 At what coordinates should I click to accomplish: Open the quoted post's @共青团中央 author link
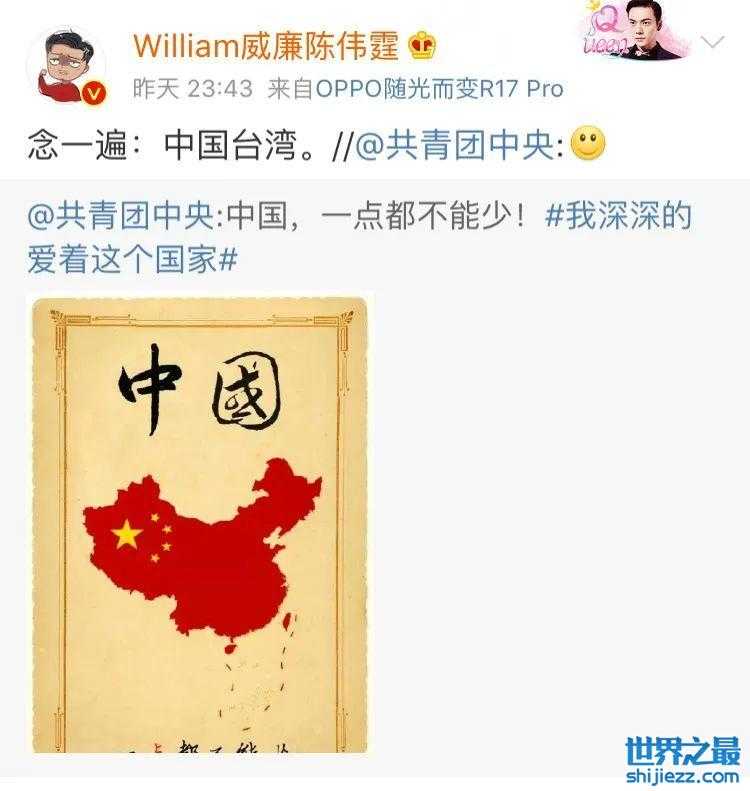pos(122,216)
